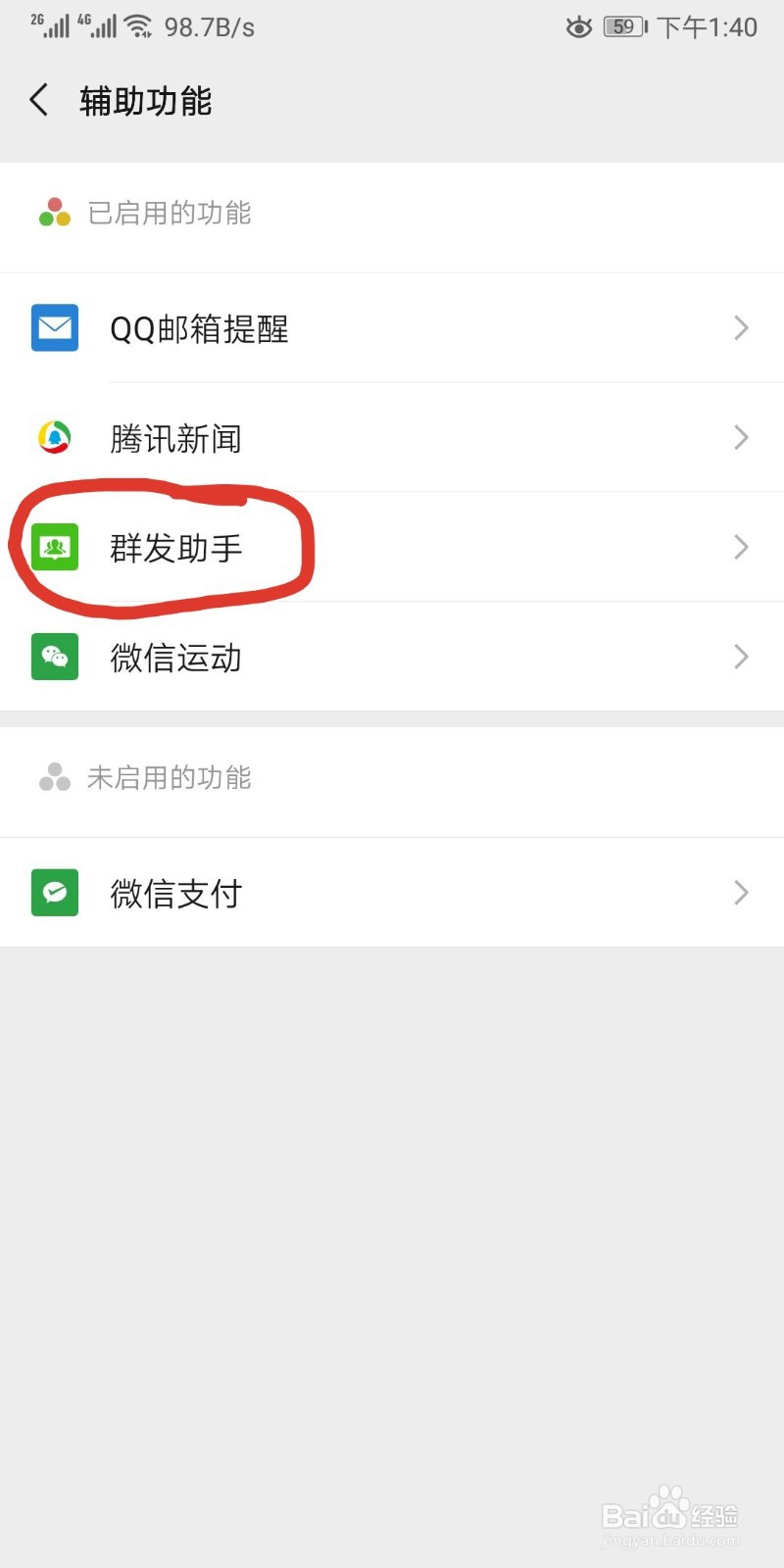This screenshot has width=784, height=1568.
Task: Expand the 微信运动 settings chevron
Action: tap(741, 657)
